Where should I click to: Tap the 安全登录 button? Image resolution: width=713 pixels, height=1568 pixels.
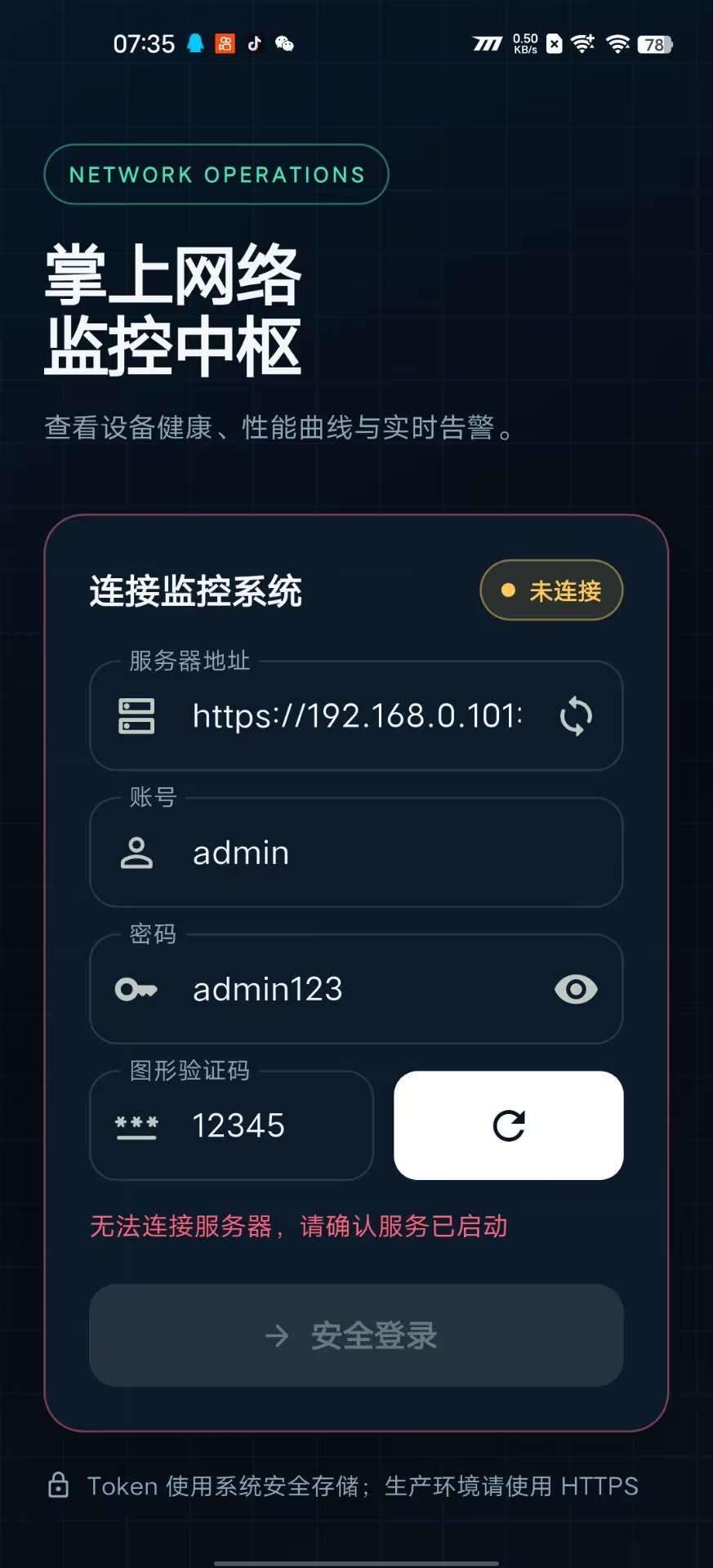[x=356, y=1335]
